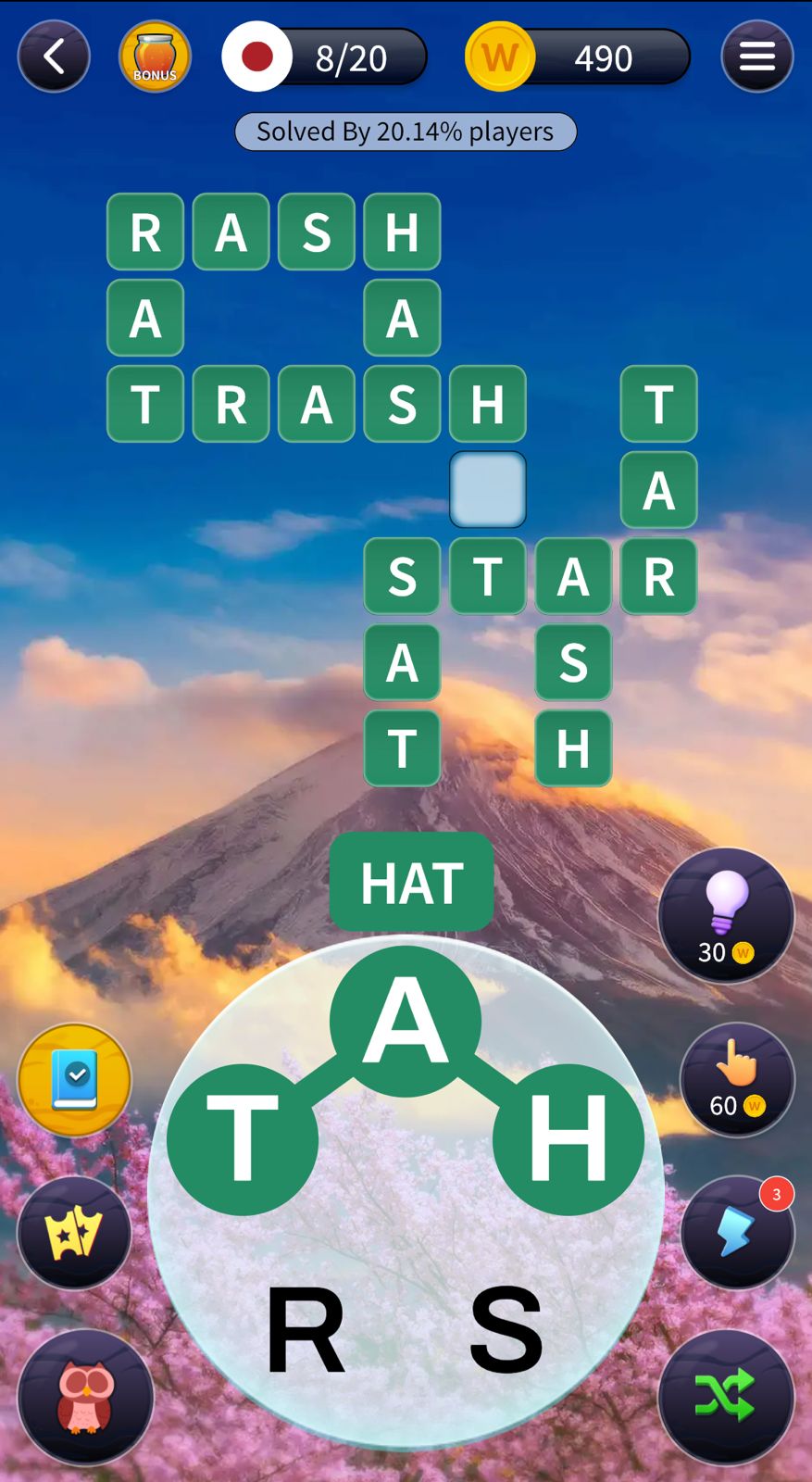
Task: Tap the coin balance showing 490
Action: (x=579, y=57)
